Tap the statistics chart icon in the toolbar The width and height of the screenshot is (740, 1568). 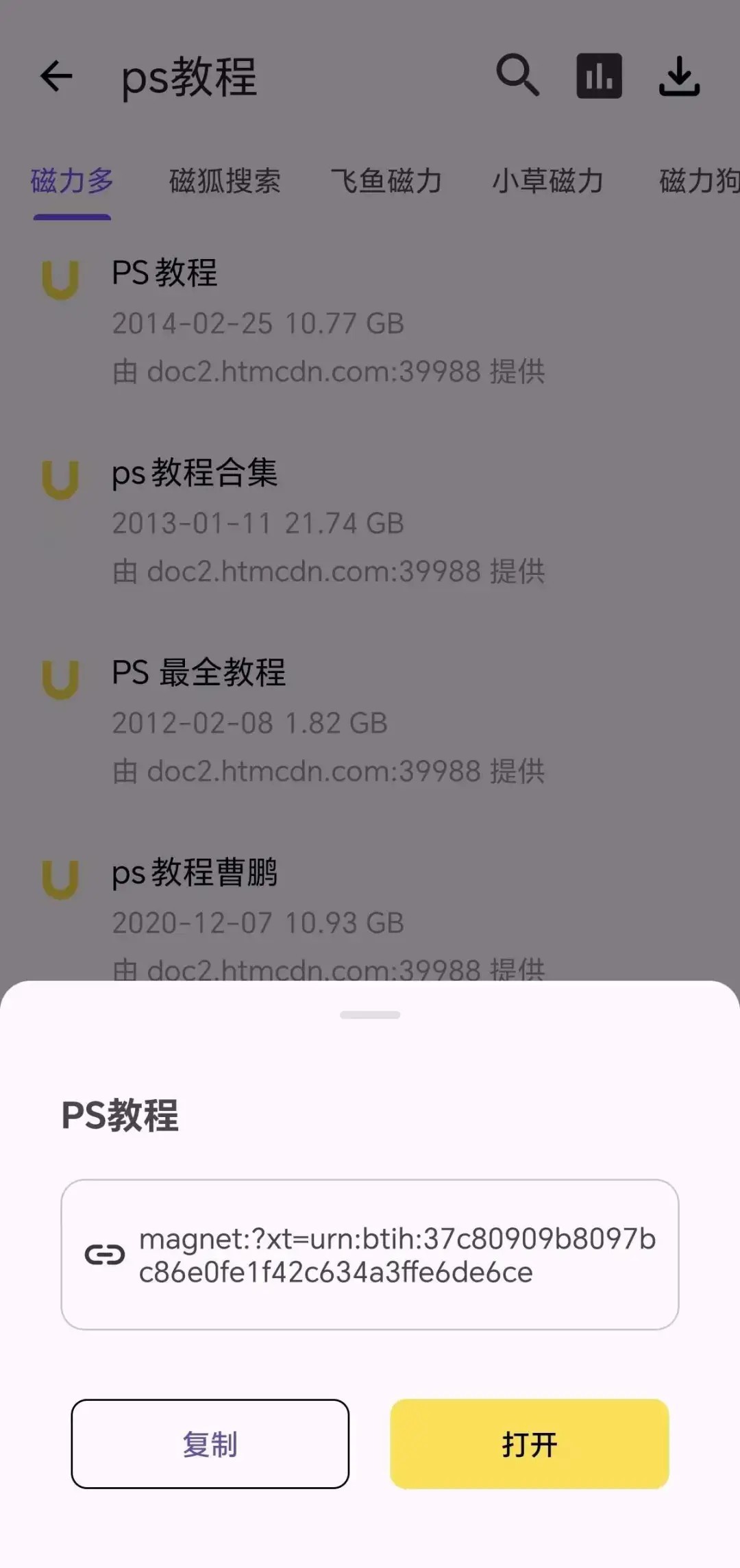[x=600, y=76]
